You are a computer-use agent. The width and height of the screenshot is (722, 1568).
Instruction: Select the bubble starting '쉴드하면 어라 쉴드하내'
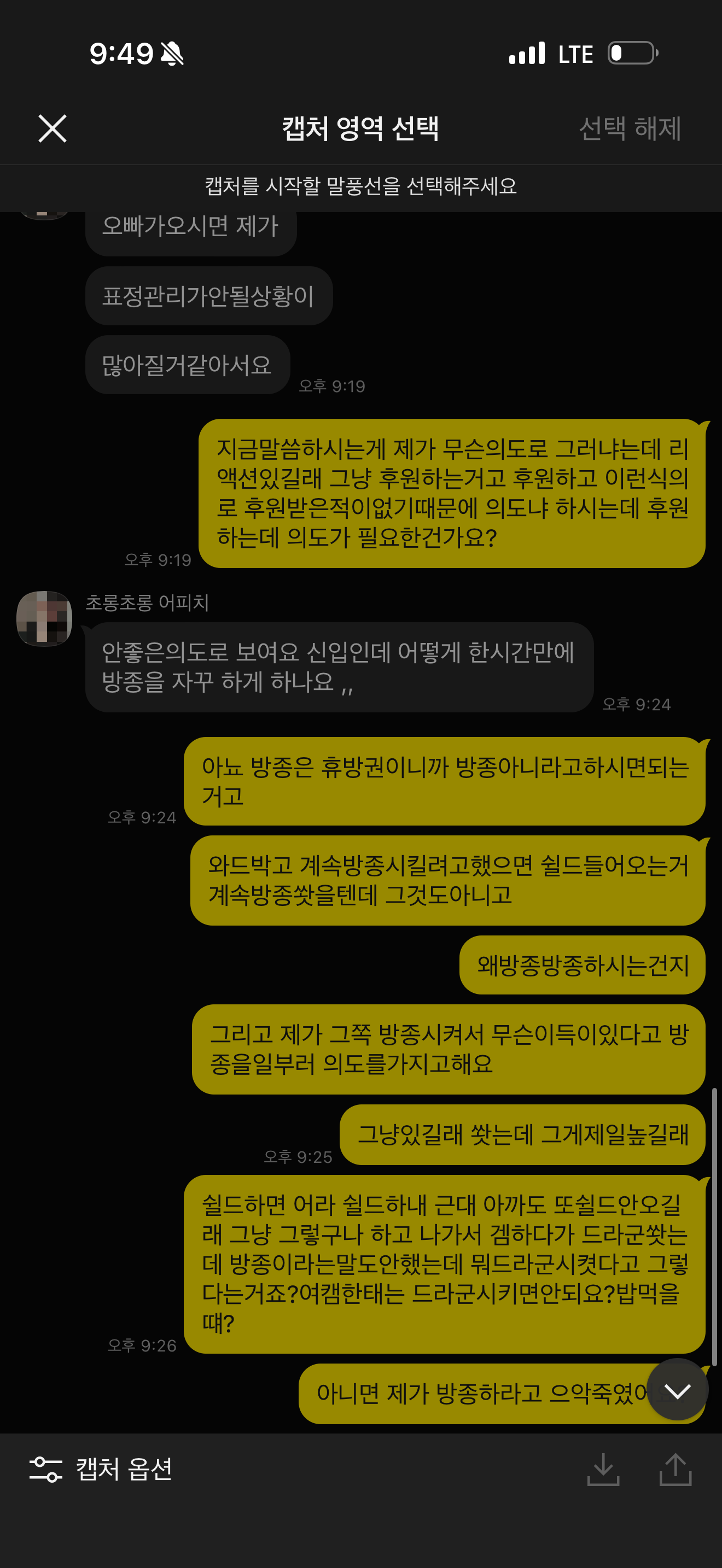point(444,1263)
